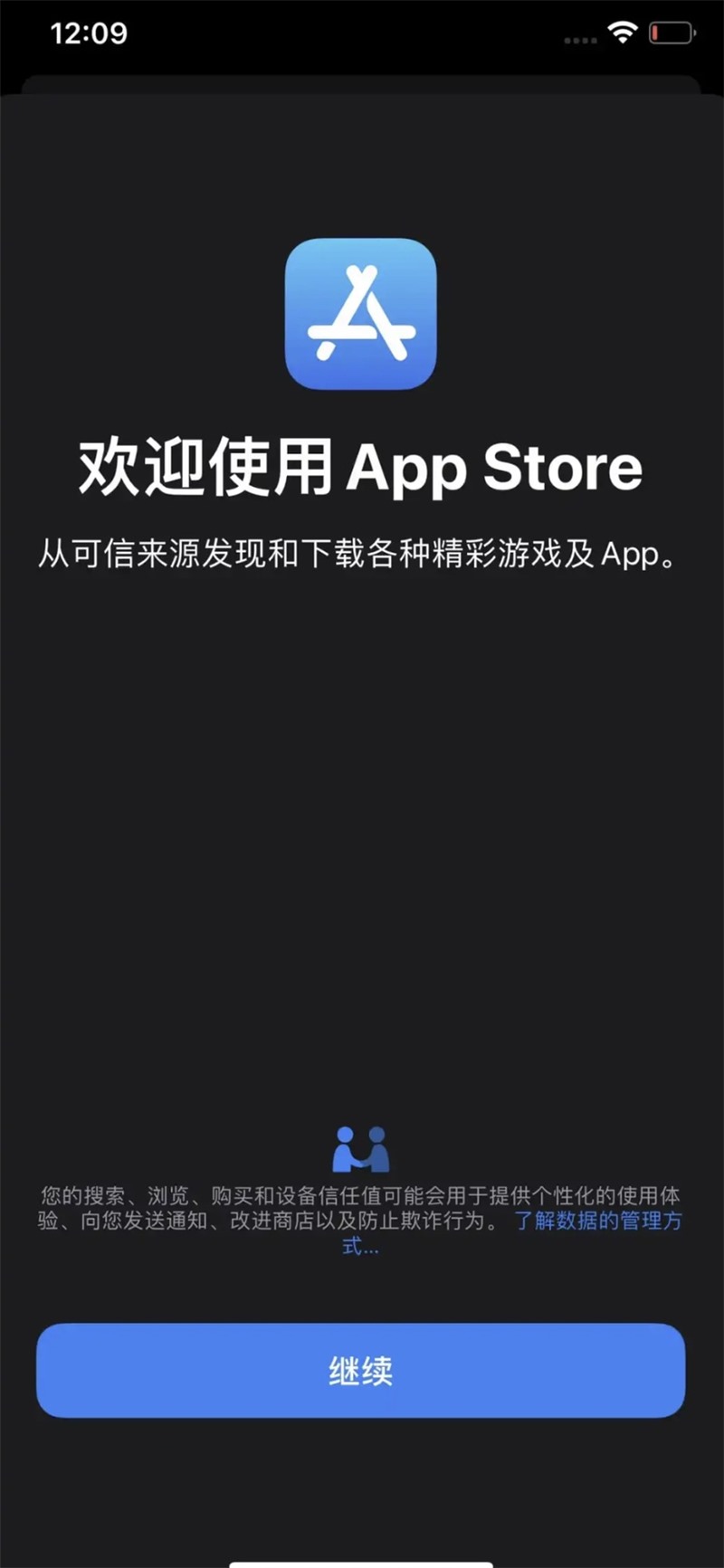Image resolution: width=724 pixels, height=1568 pixels.
Task: Open the 了解数据的管理方式 link
Action: (597, 1221)
